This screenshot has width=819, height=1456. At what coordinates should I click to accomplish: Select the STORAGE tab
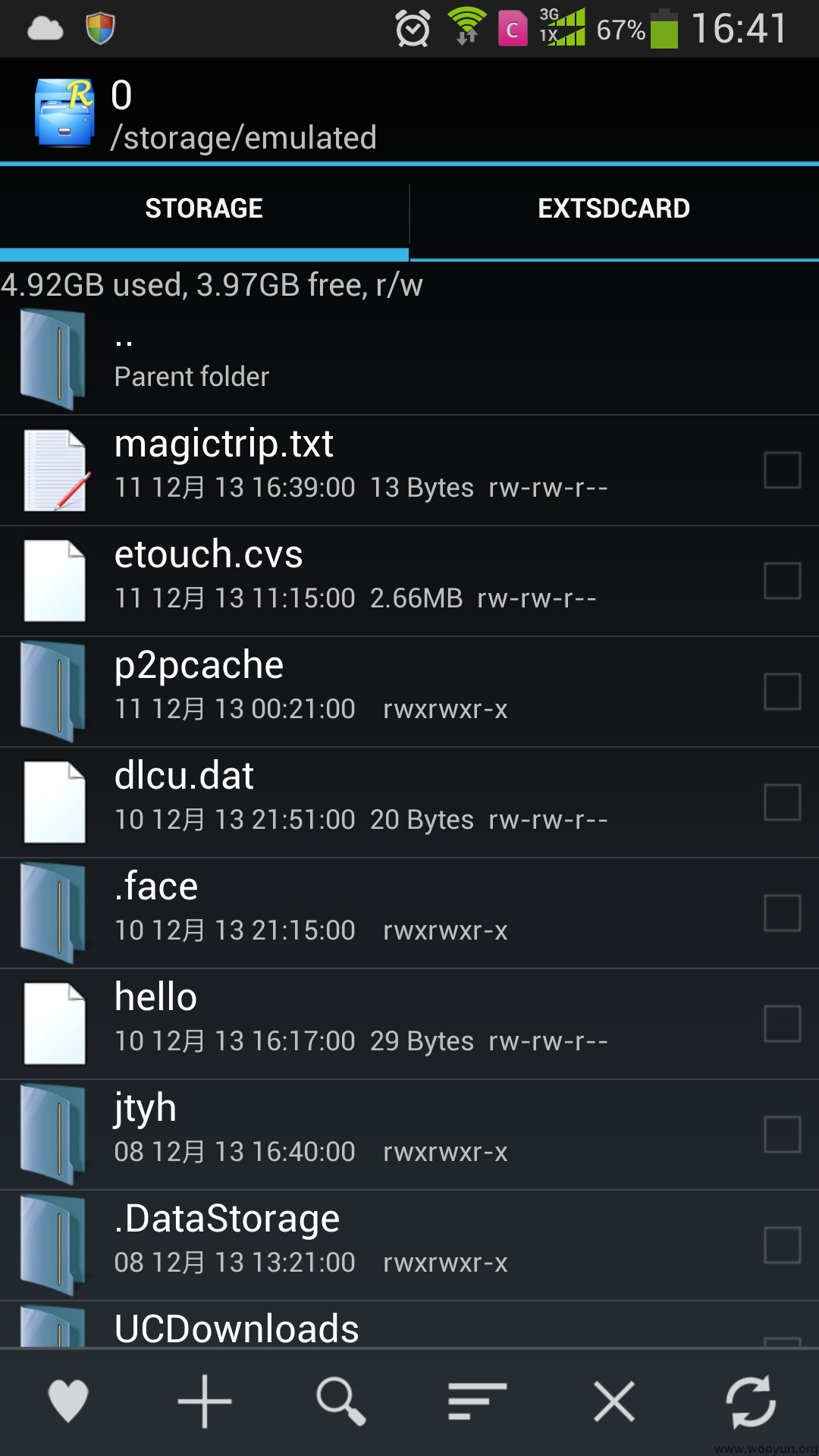204,209
